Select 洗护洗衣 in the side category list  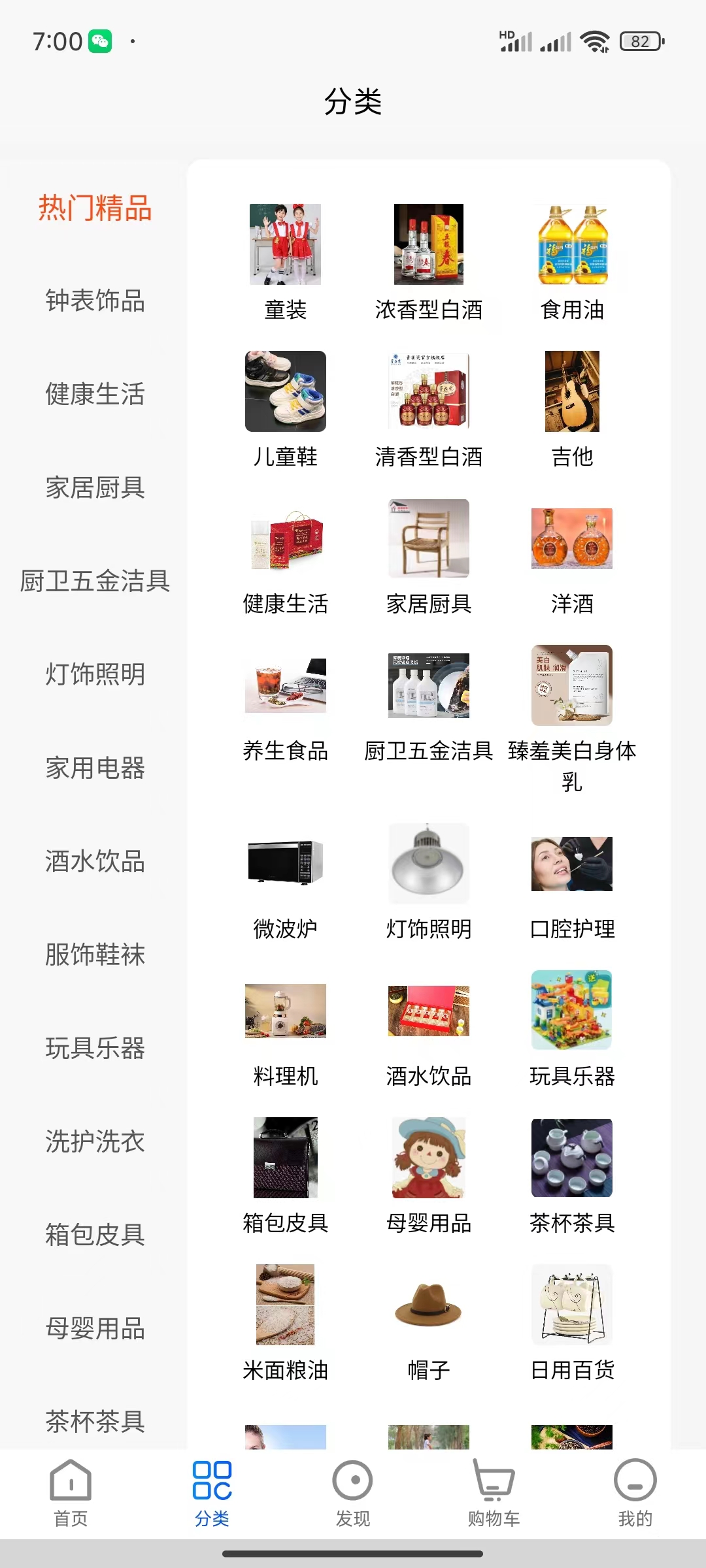pos(95,1142)
